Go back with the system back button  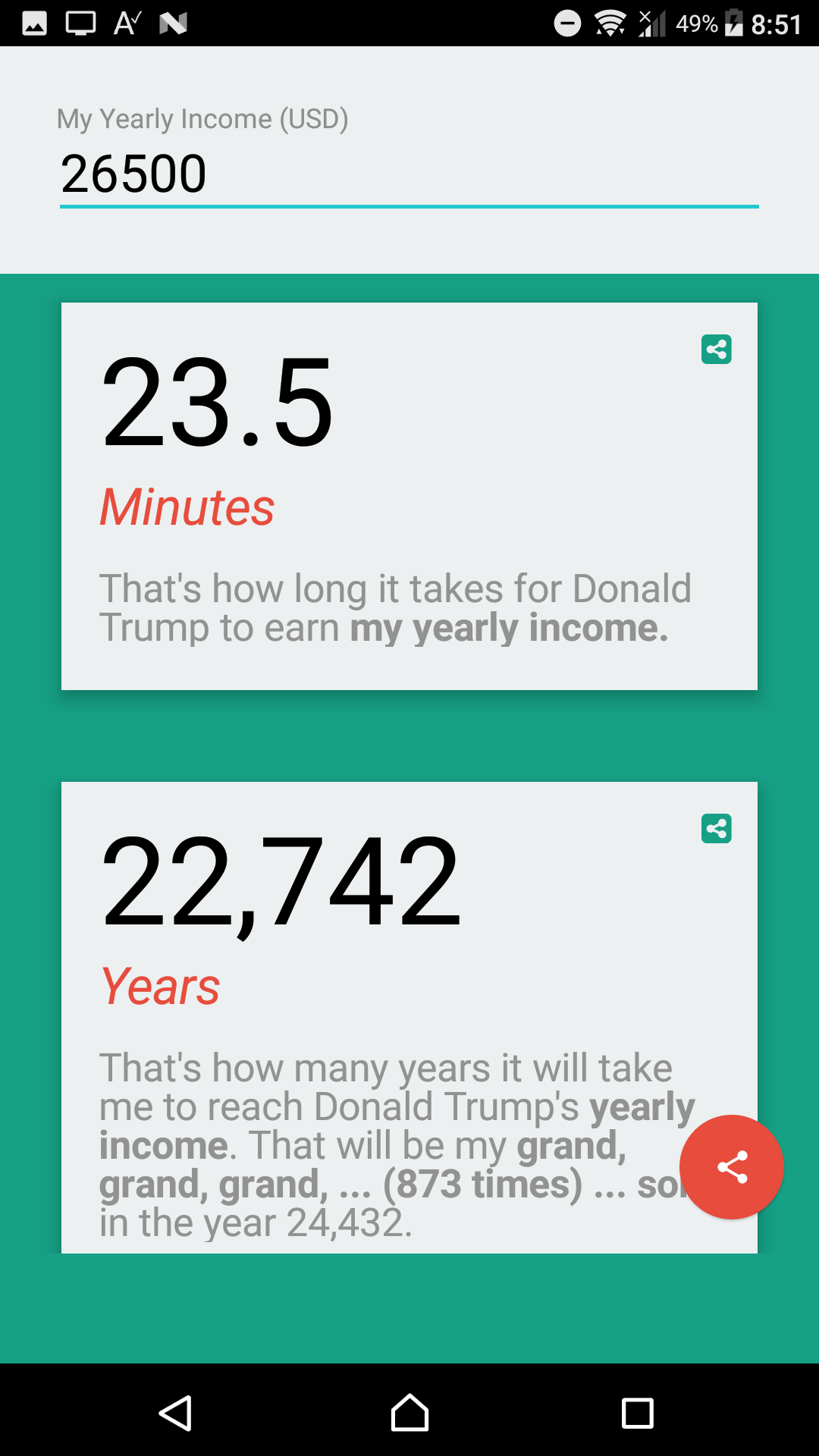[176, 1414]
